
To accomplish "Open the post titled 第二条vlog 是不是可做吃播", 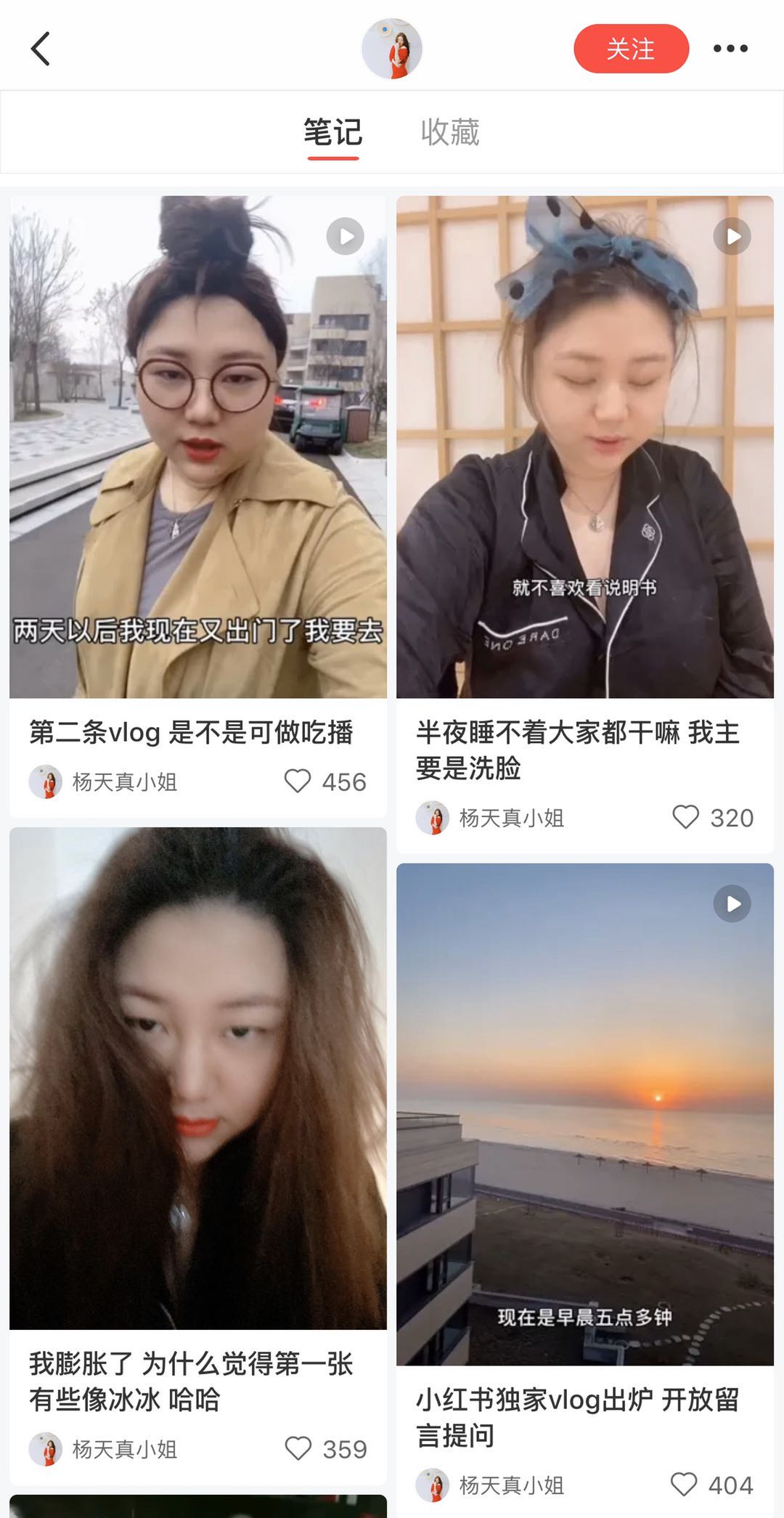I will pyautogui.click(x=192, y=734).
